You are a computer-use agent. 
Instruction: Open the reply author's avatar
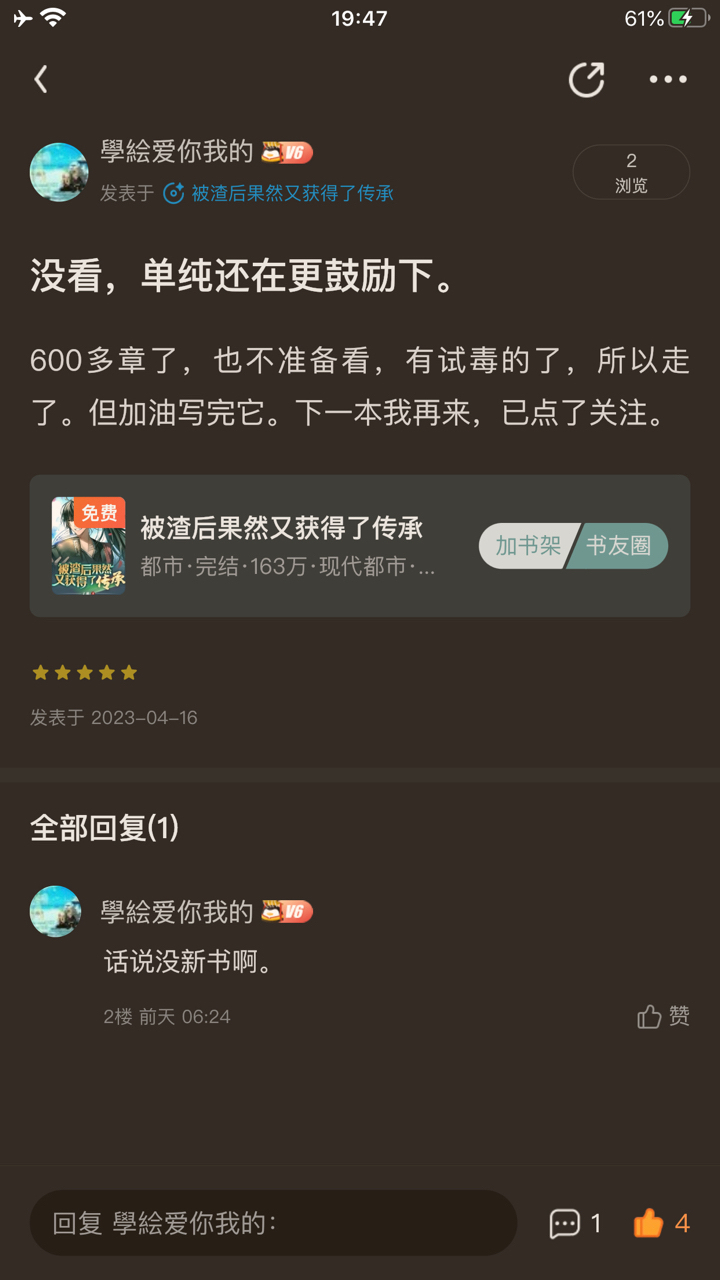click(x=55, y=911)
